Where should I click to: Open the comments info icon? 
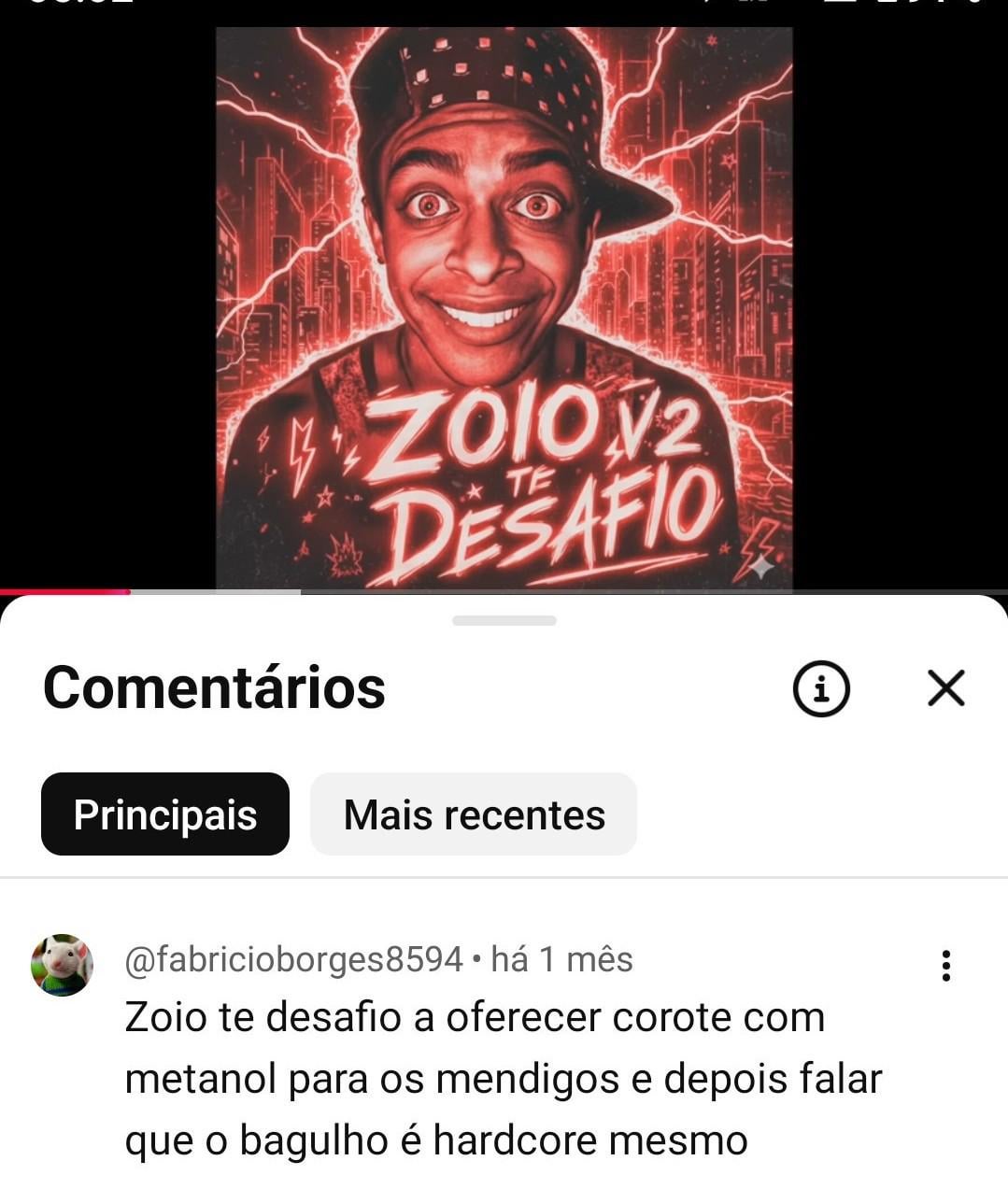[821, 688]
